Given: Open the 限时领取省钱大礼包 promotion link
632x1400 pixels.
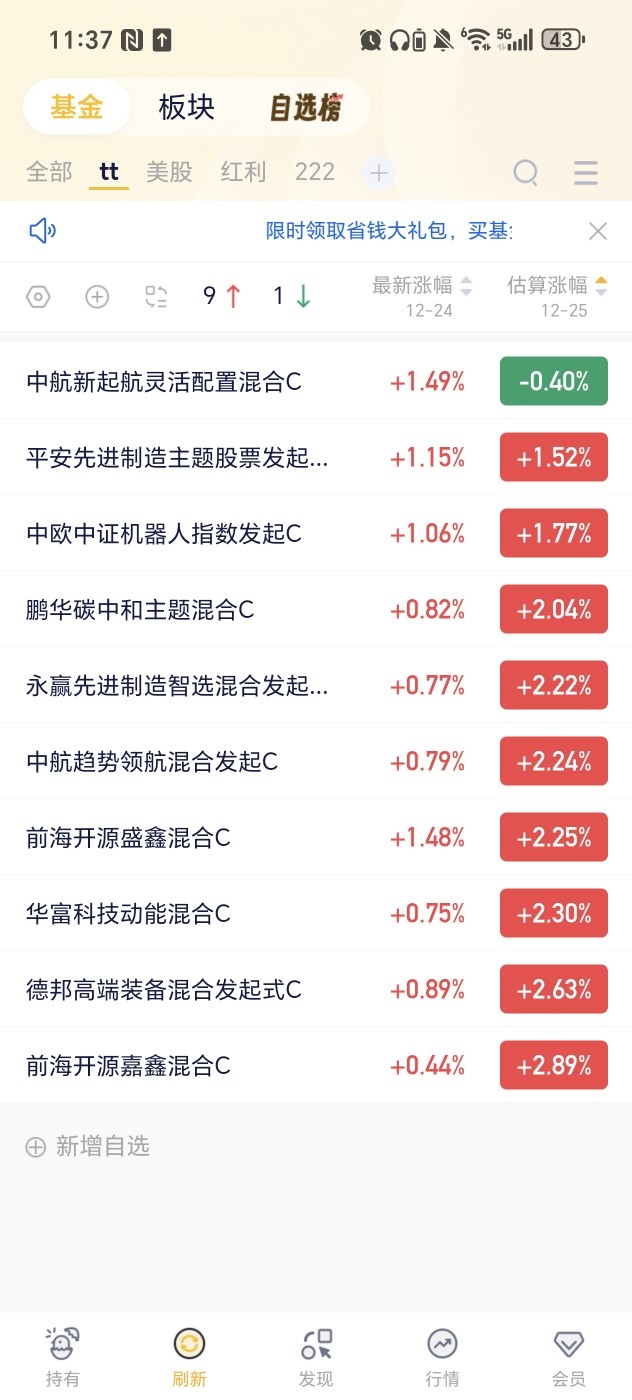Looking at the screenshot, I should [388, 231].
